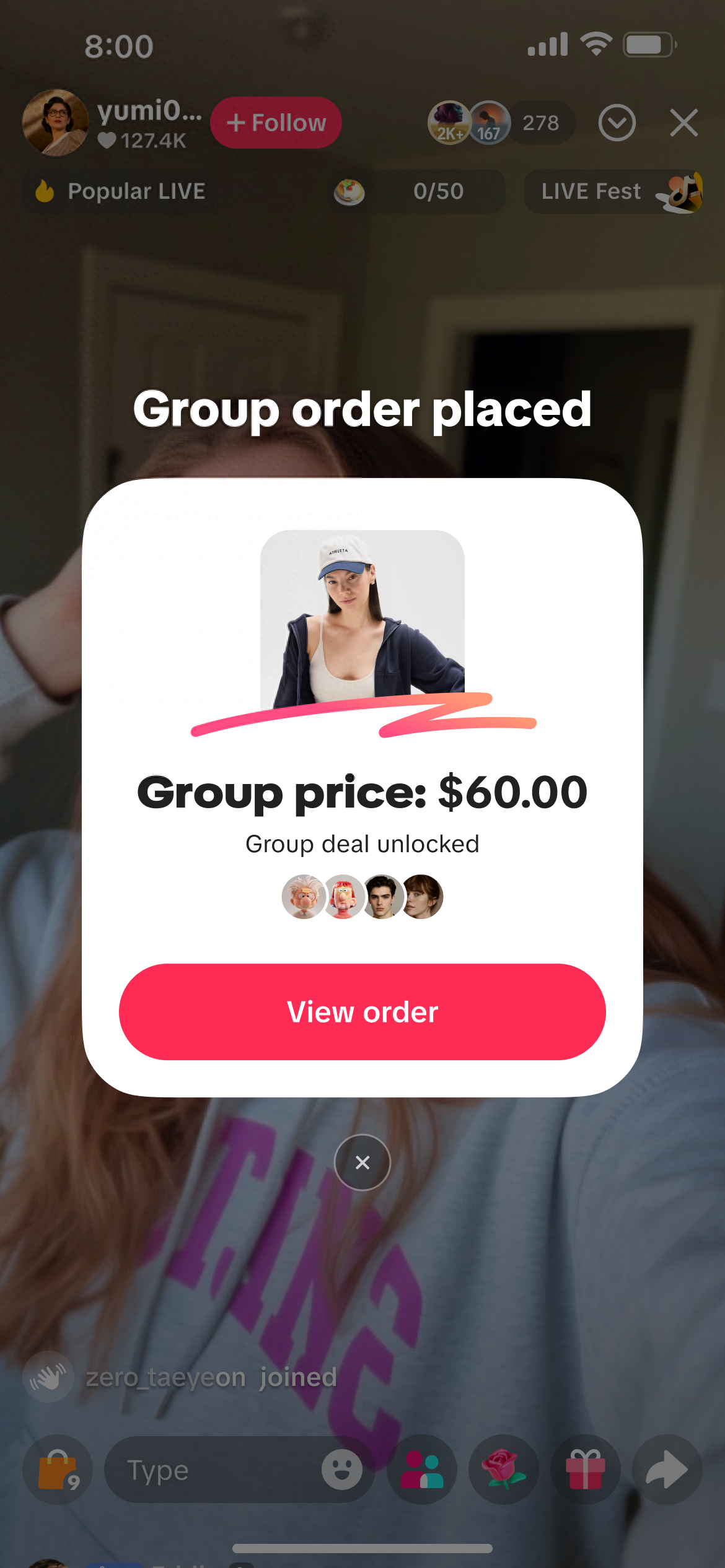Screen dimensions: 725x1568
Task: Share this live stream
Action: point(667,1469)
